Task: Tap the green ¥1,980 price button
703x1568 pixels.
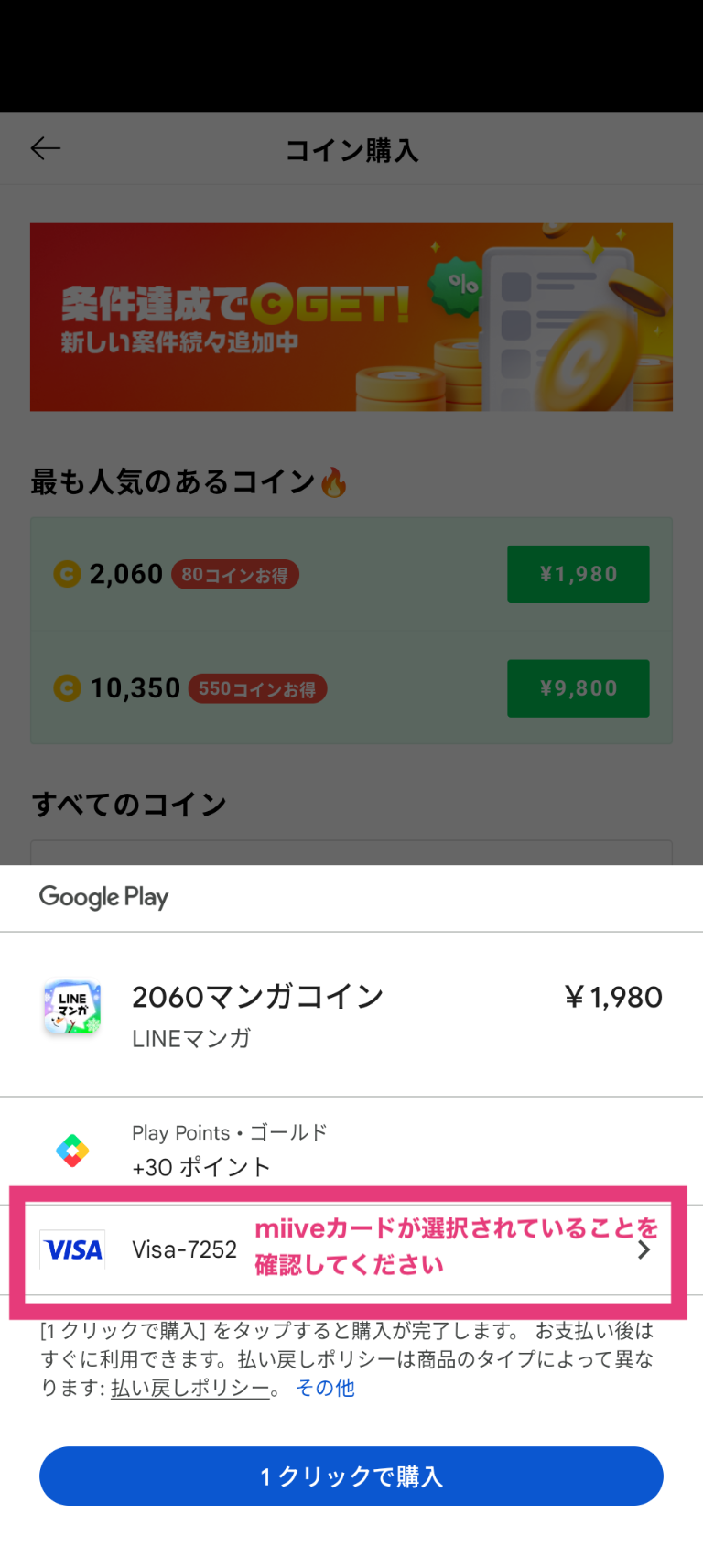Action: point(578,574)
